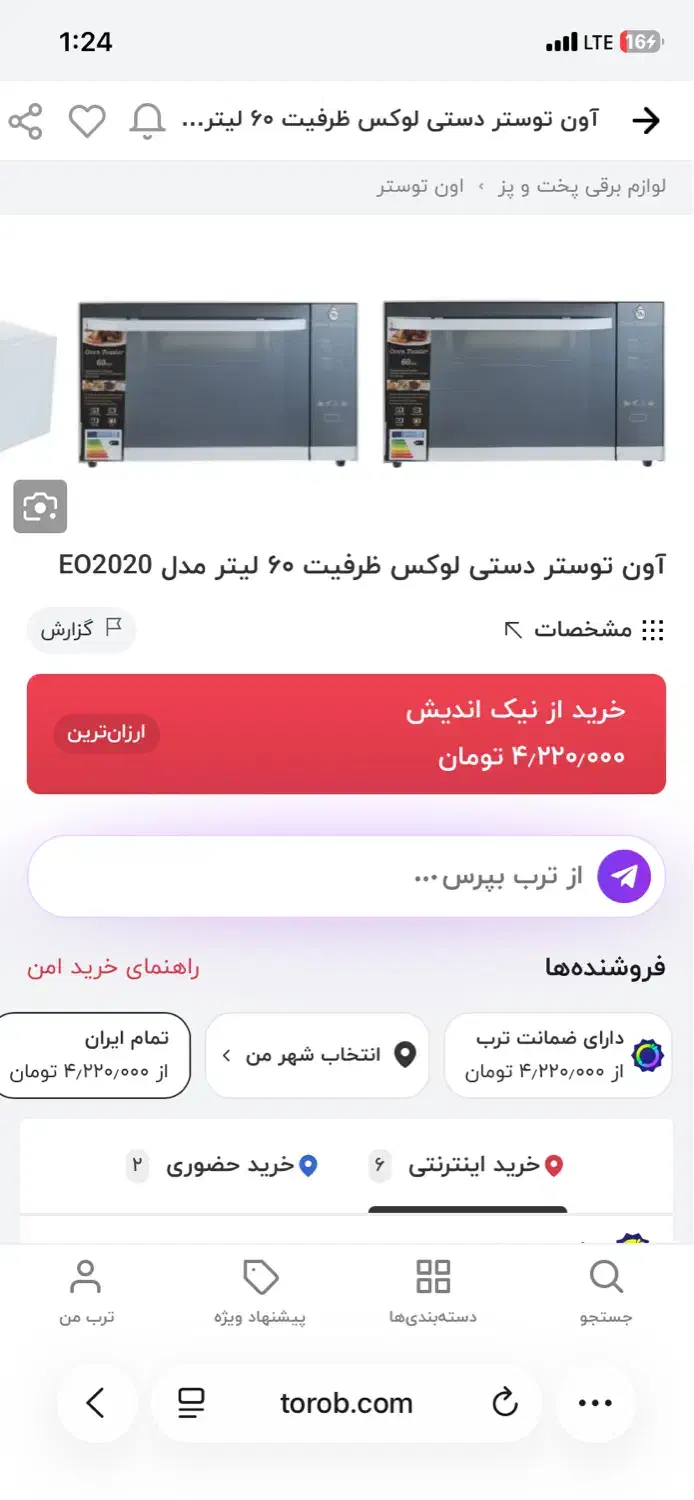Go to دسته‌بندی‌ها categories tab
This screenshot has height=1500, width=694.
tap(433, 1290)
